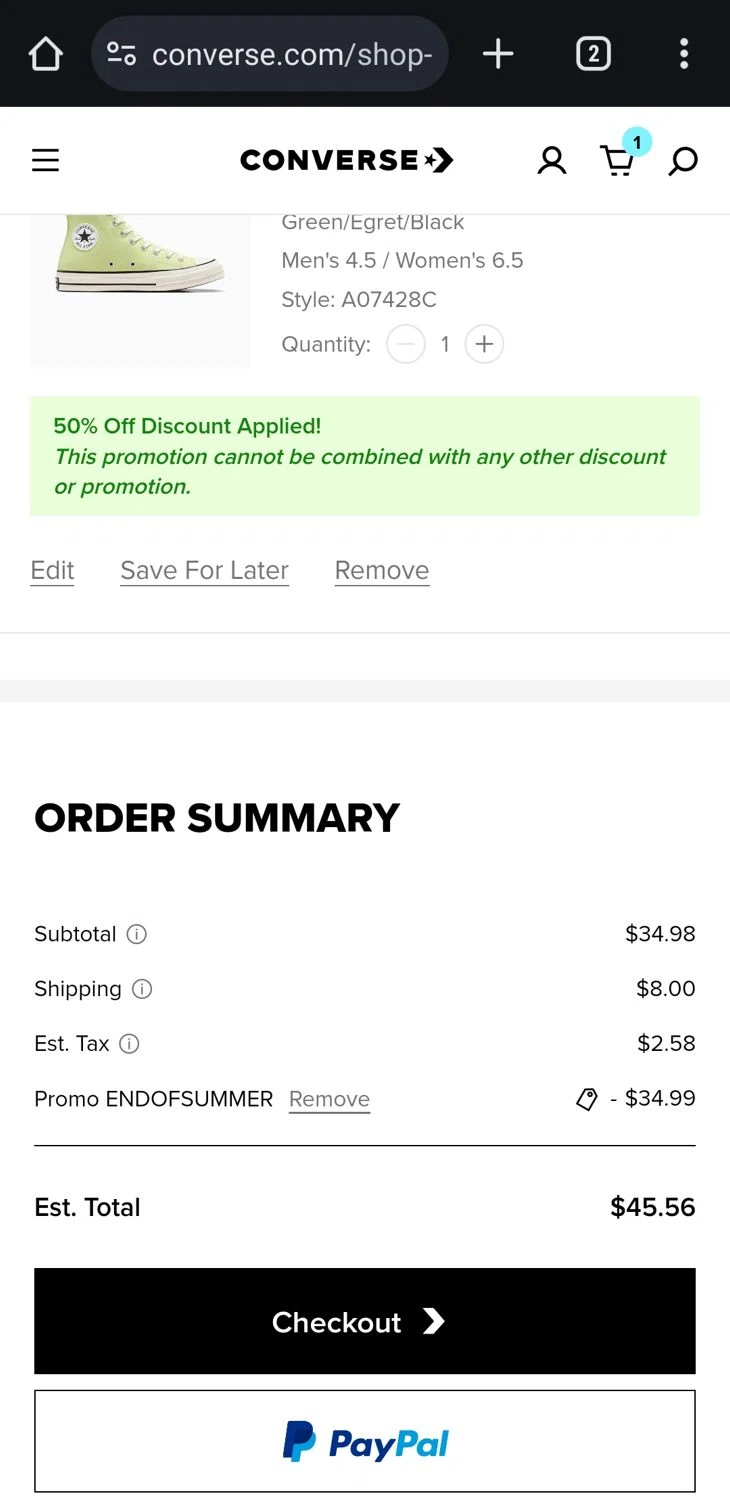The height and width of the screenshot is (1500, 730).
Task: Open the browser overflow menu
Action: click(x=684, y=54)
